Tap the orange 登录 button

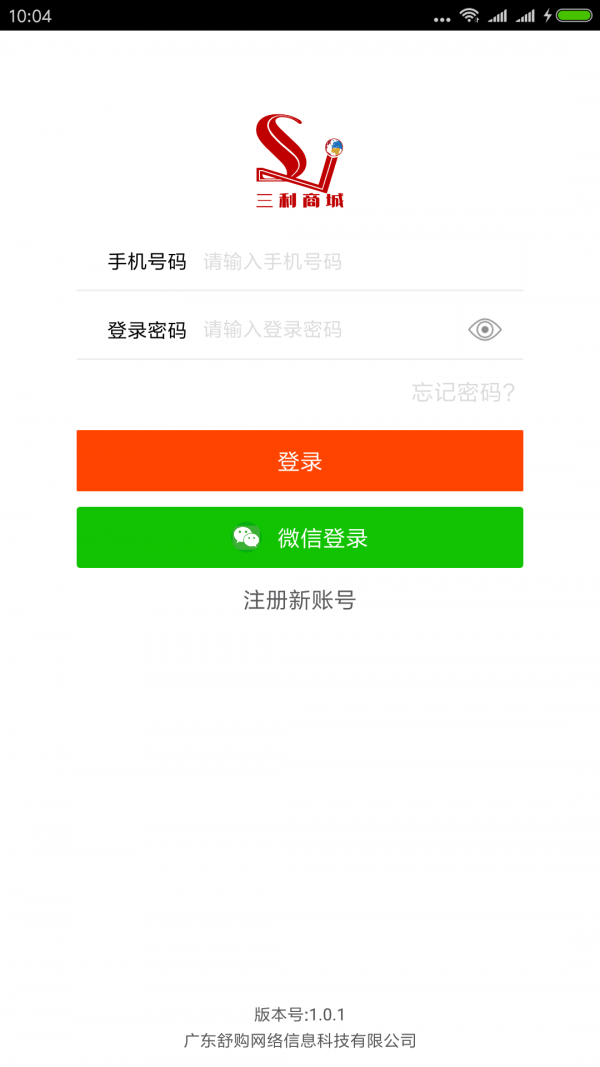pyautogui.click(x=300, y=461)
